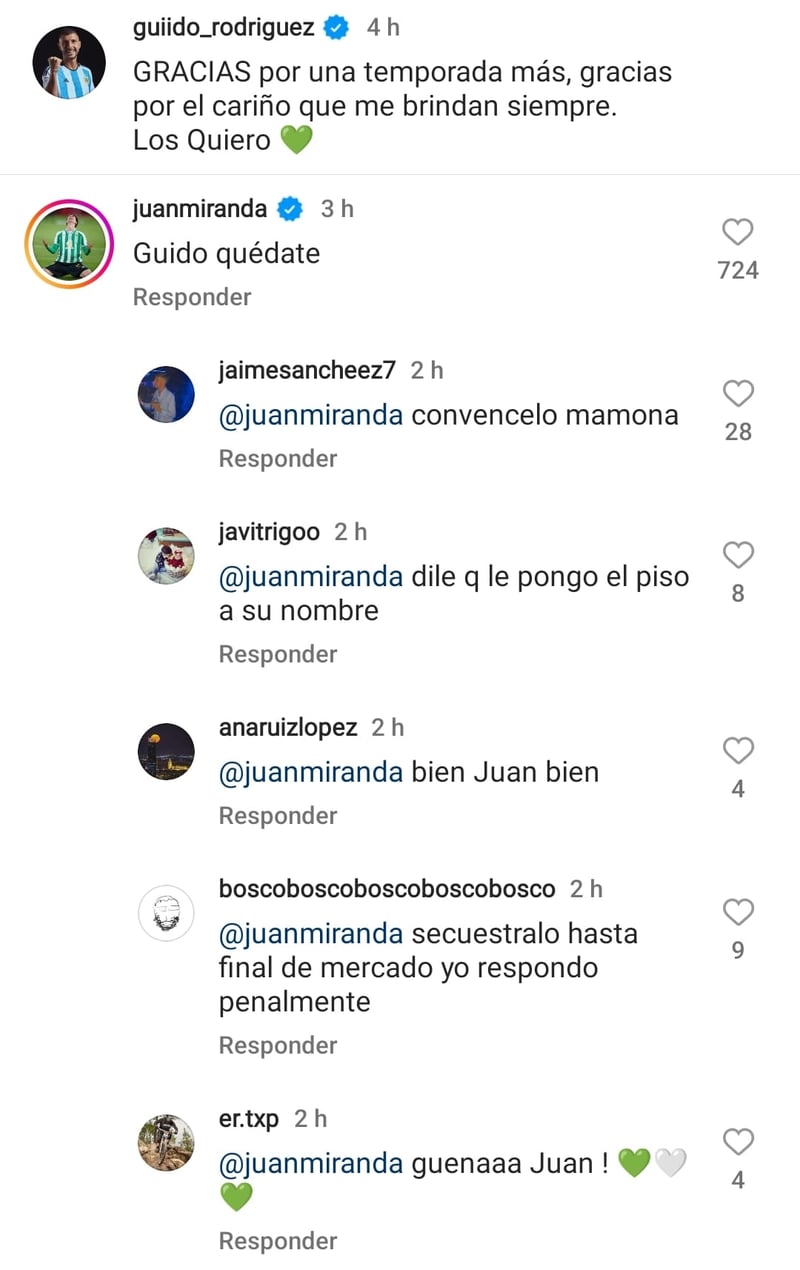Like er.txp's reply
The width and height of the screenshot is (800, 1270).
[738, 1142]
